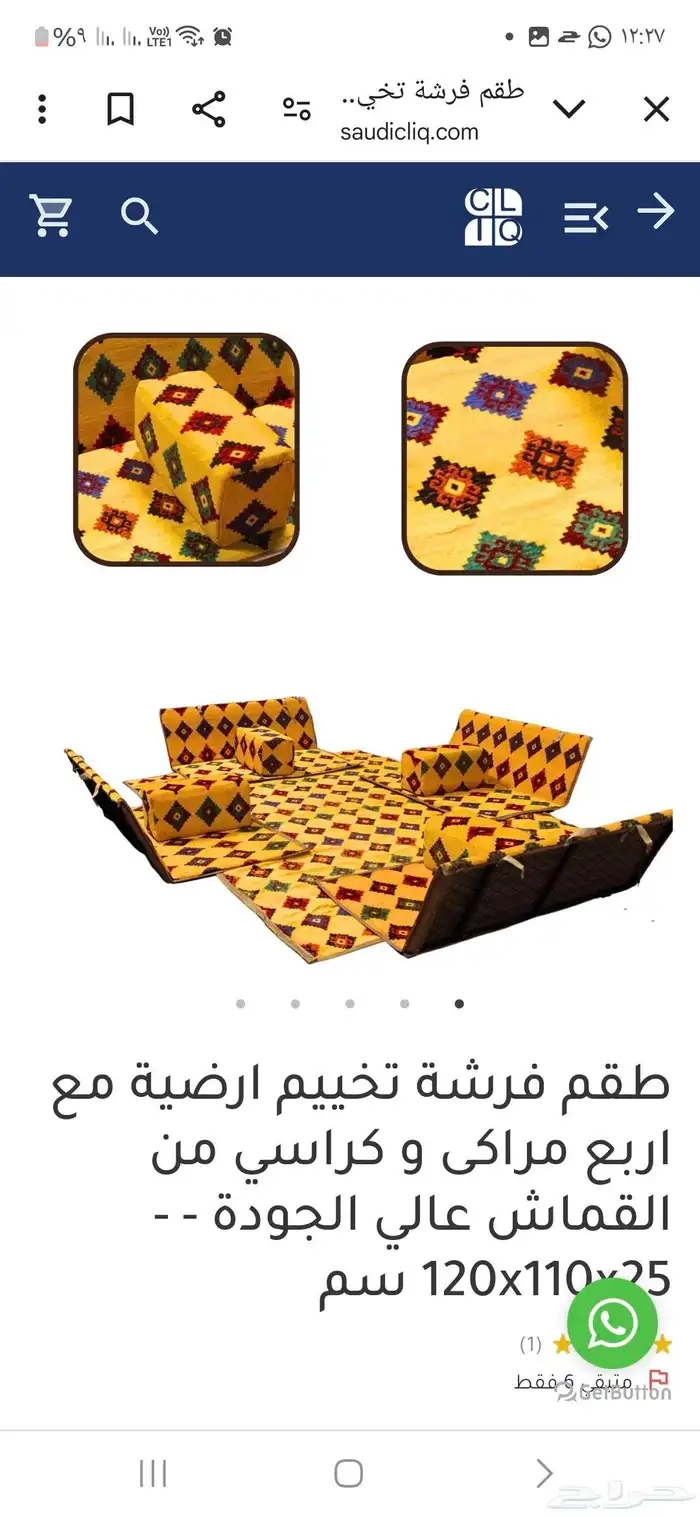Jump to the first image dot

click(x=241, y=1003)
